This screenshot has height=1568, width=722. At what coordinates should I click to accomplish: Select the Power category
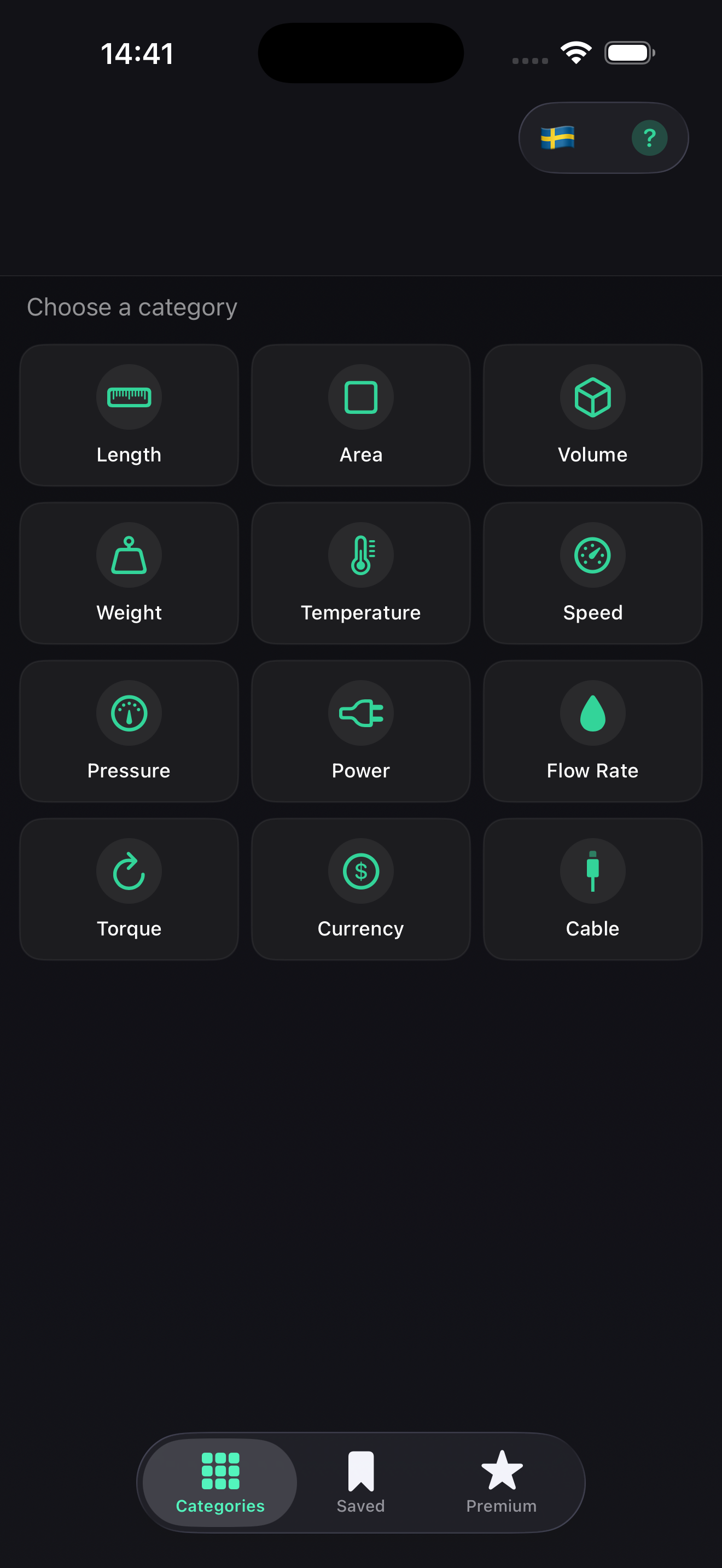360,731
